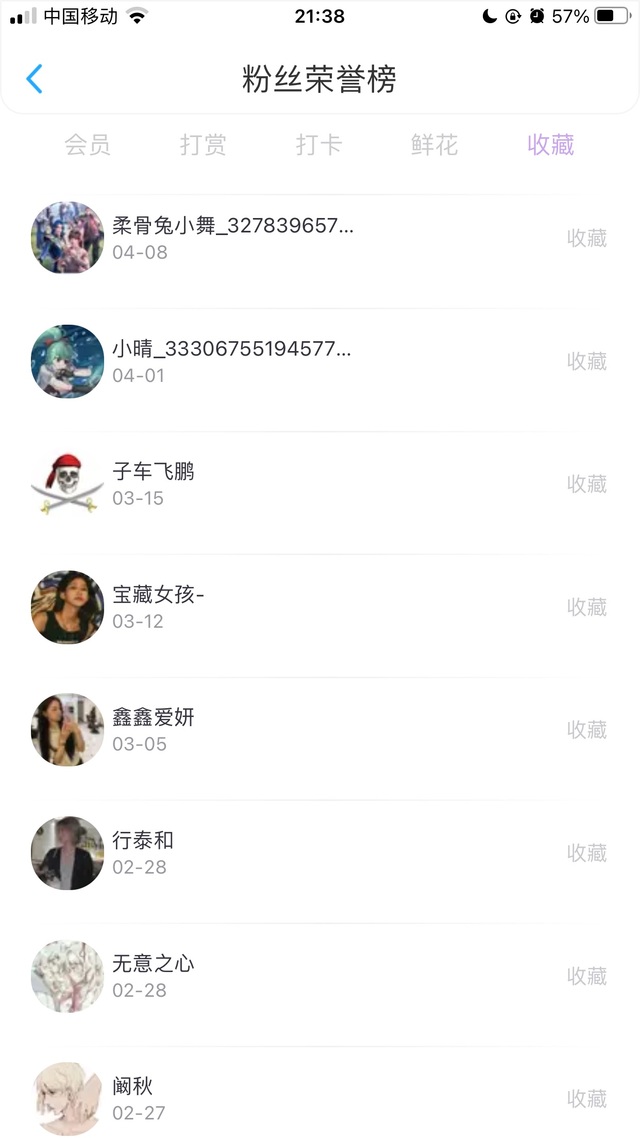Go back using the blue arrow

pos(35,79)
